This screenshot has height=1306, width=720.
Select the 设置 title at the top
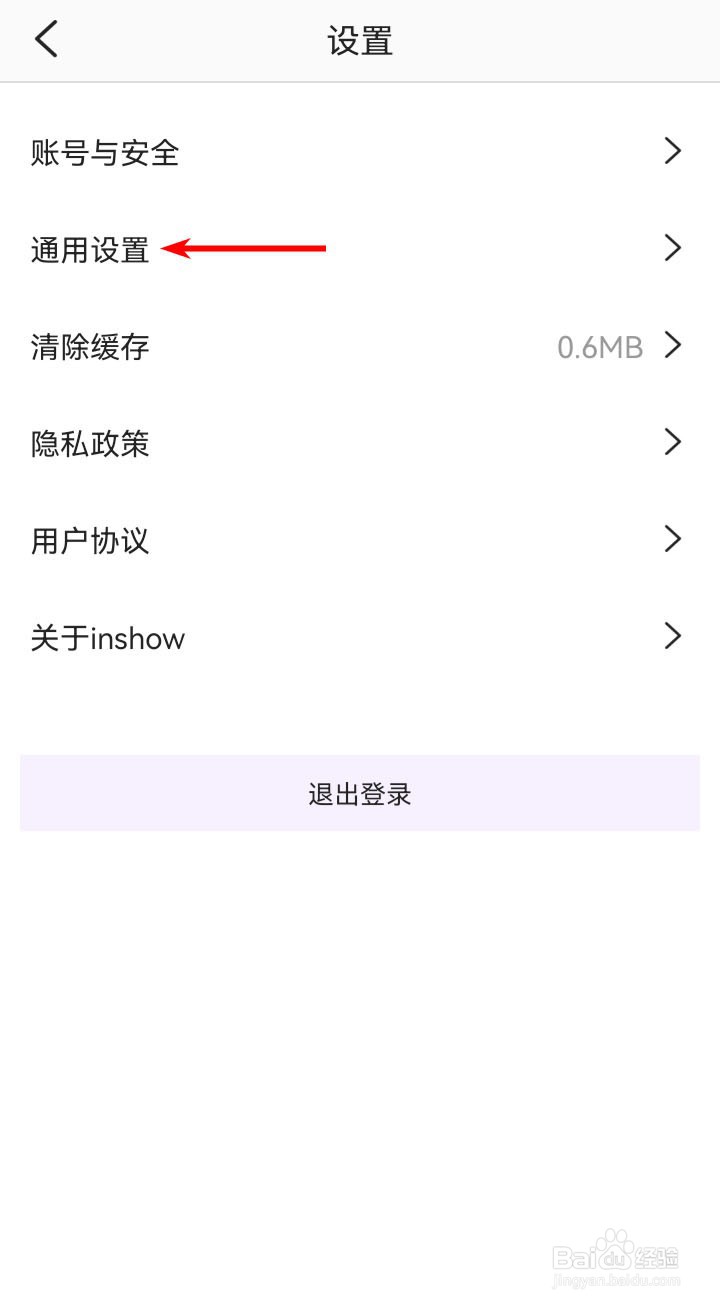(360, 39)
